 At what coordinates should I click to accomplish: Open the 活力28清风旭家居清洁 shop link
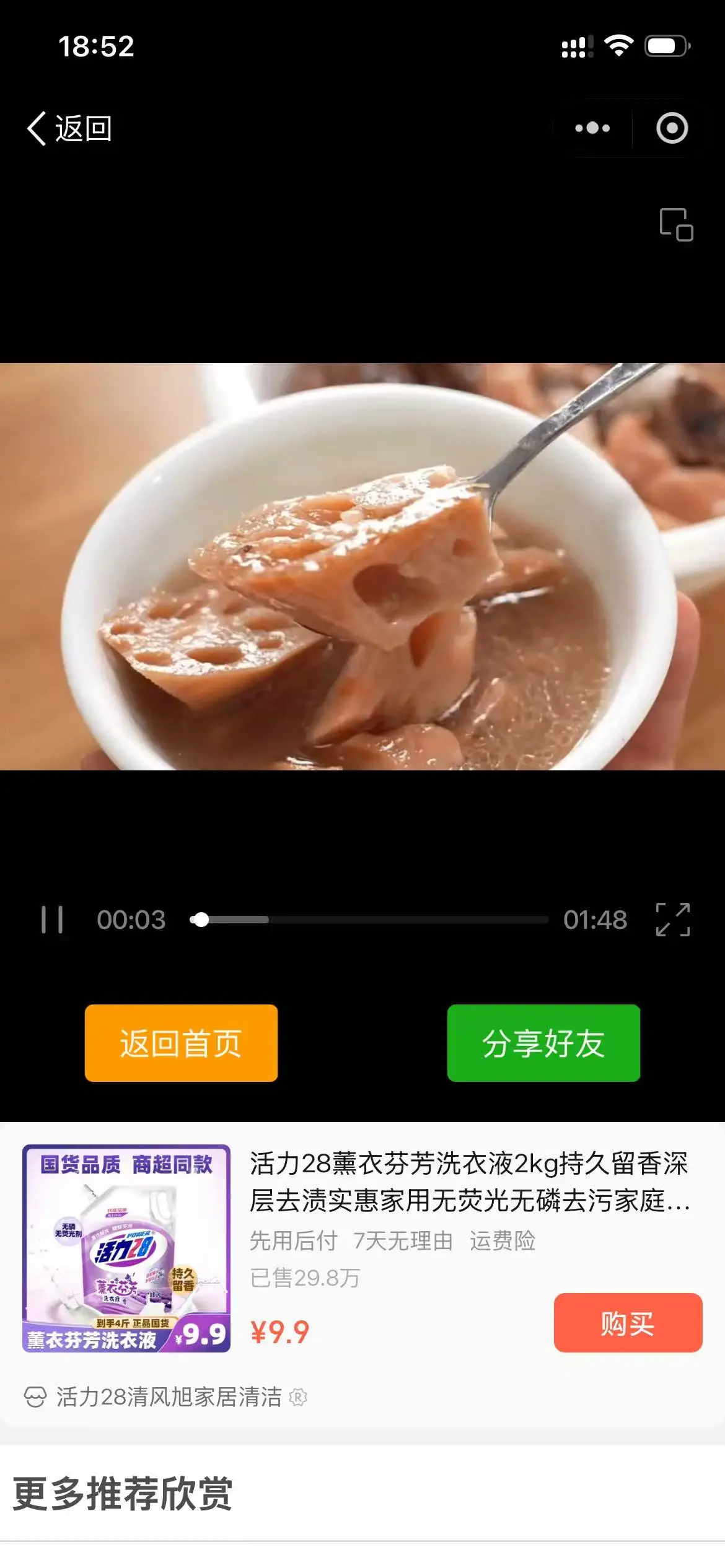(169, 1398)
